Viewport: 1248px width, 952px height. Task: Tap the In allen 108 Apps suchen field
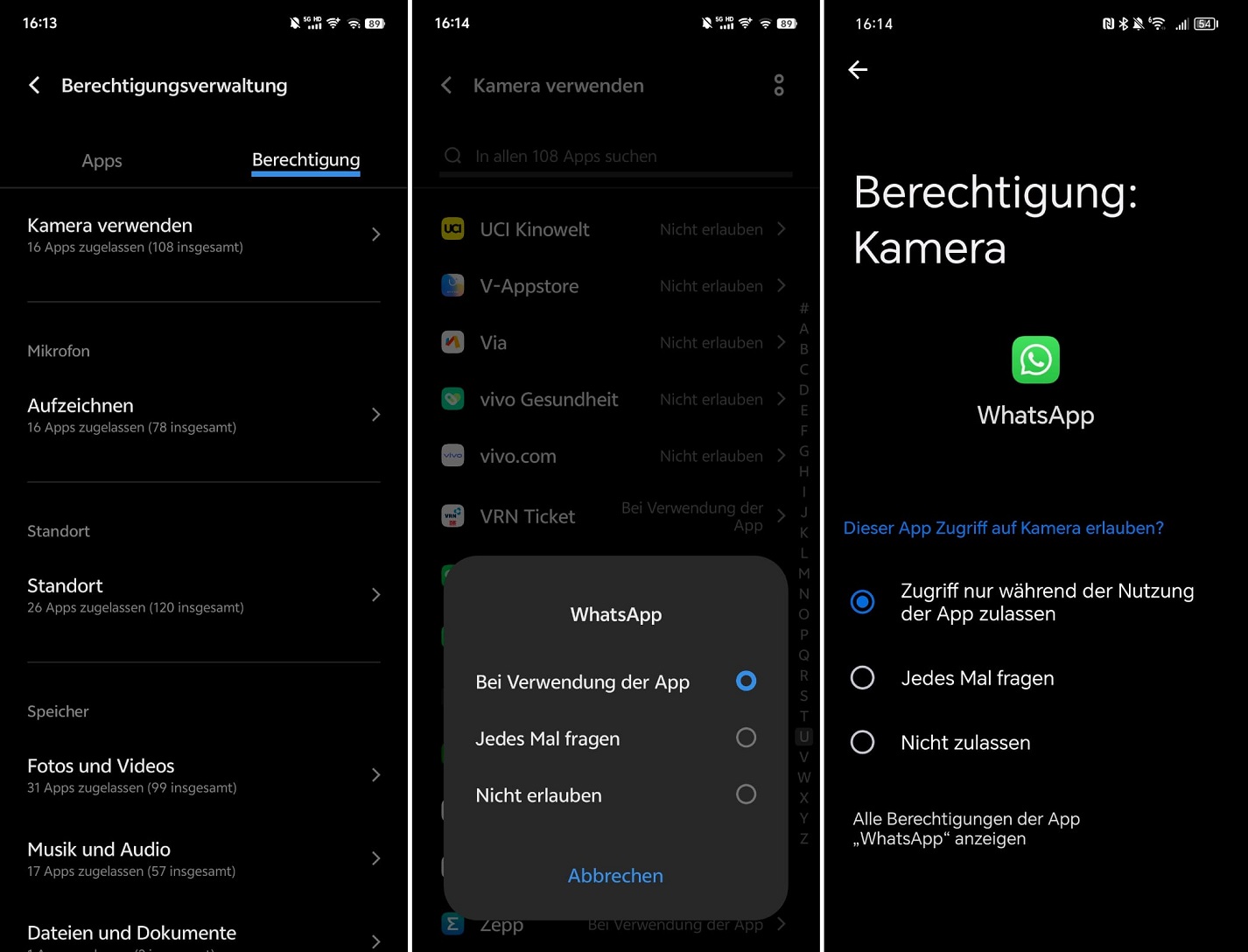(615, 157)
